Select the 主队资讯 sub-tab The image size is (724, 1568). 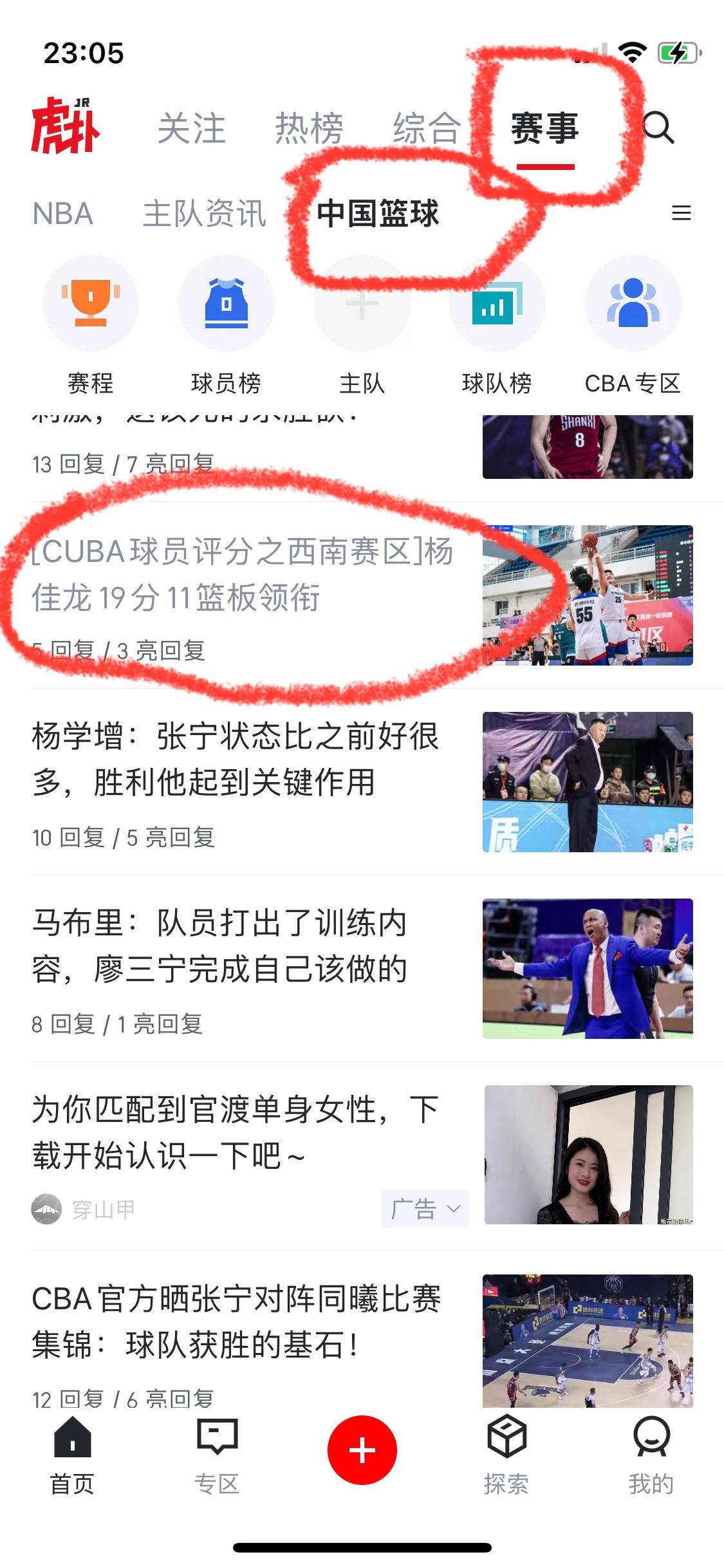[x=204, y=213]
